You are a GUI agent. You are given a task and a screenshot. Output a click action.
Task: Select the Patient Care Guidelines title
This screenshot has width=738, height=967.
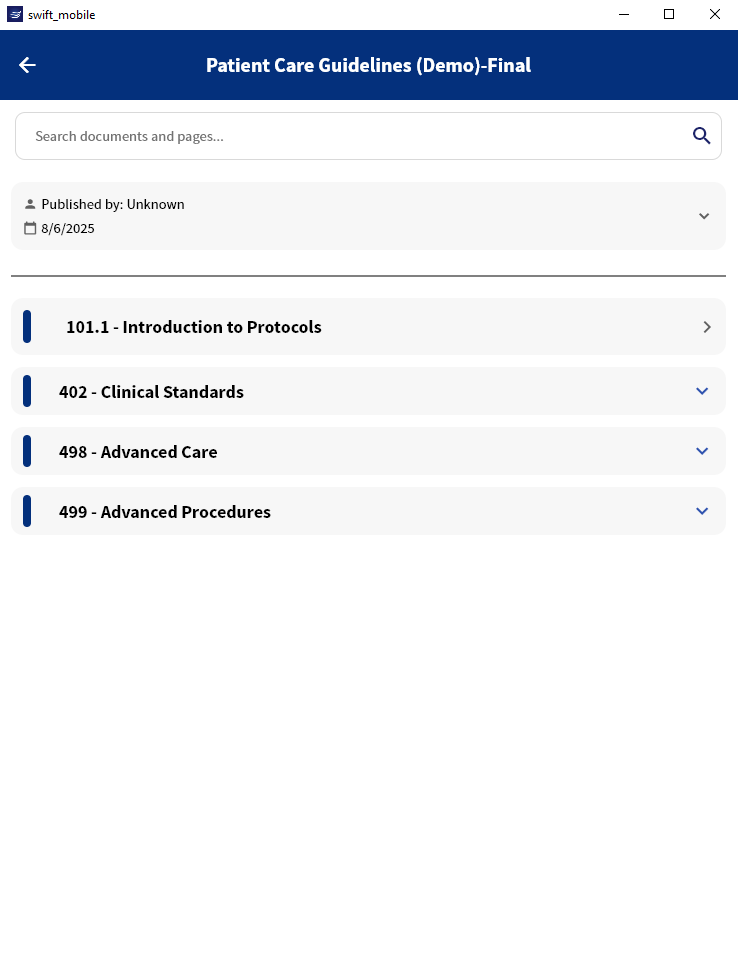[x=368, y=65]
